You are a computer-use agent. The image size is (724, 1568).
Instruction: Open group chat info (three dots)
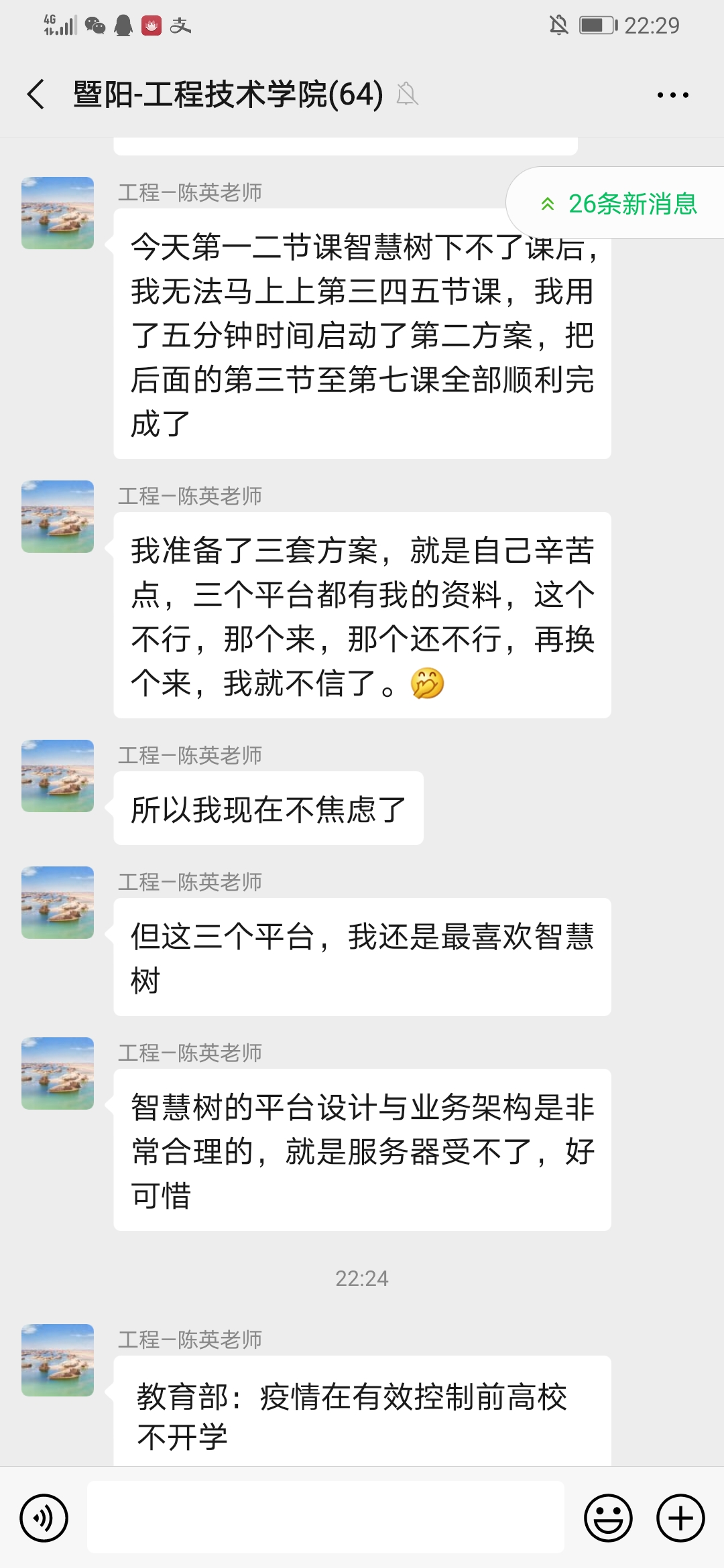pyautogui.click(x=672, y=95)
